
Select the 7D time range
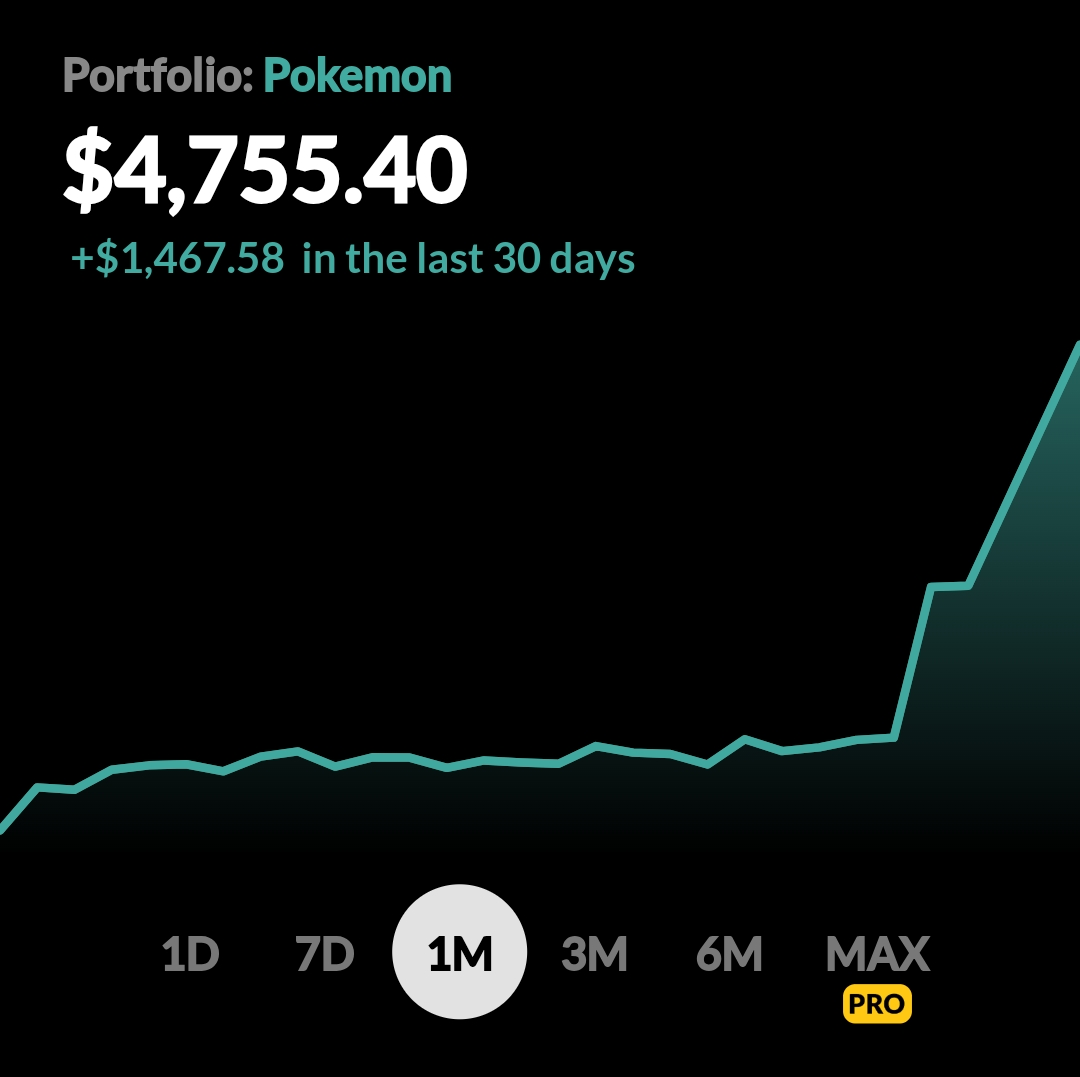coord(325,954)
